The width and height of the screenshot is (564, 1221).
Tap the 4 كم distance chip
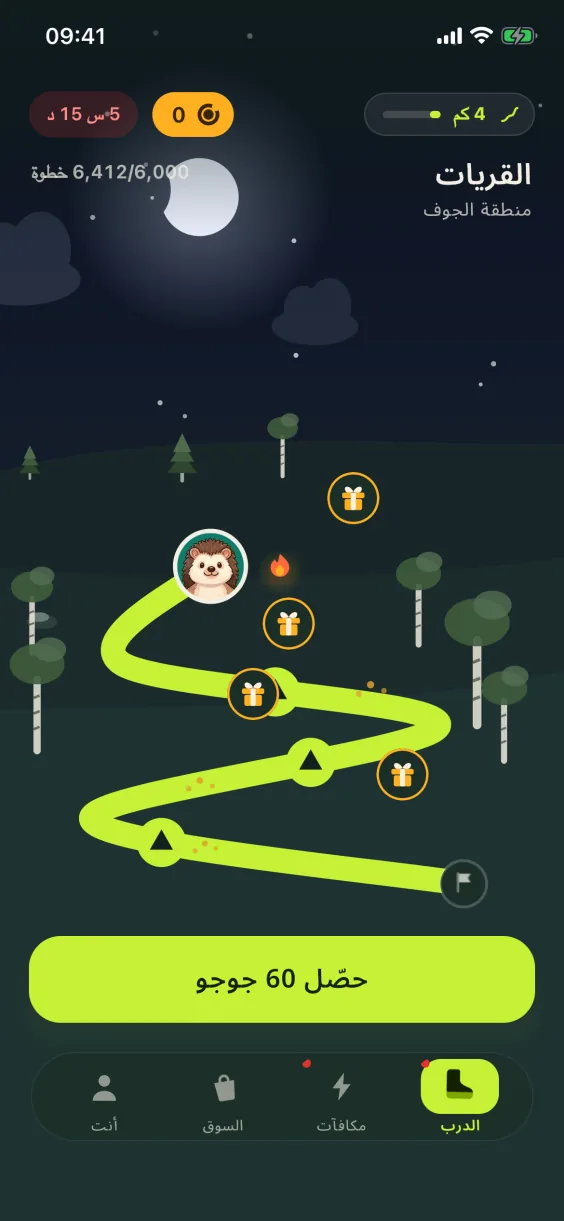(449, 114)
